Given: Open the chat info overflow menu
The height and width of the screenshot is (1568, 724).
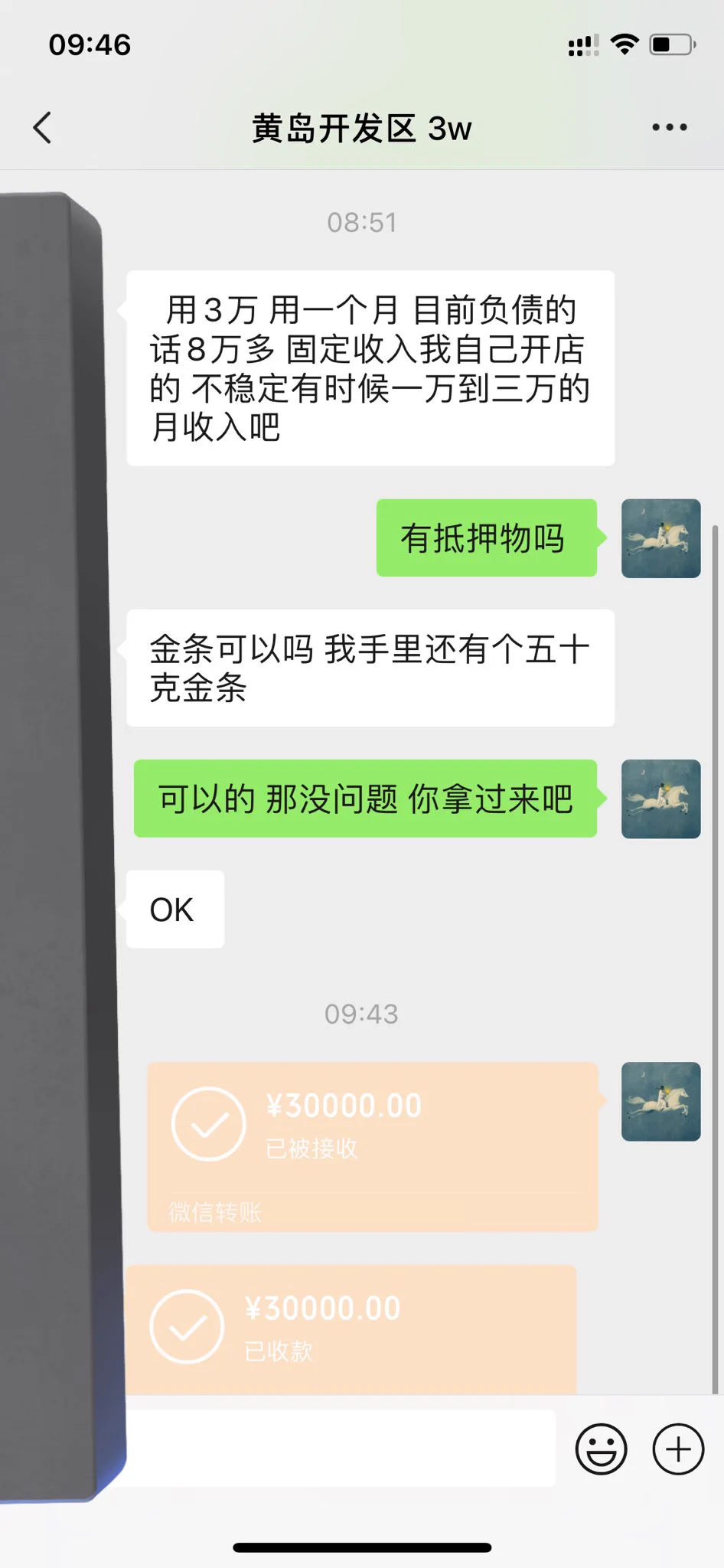Looking at the screenshot, I should (x=669, y=128).
